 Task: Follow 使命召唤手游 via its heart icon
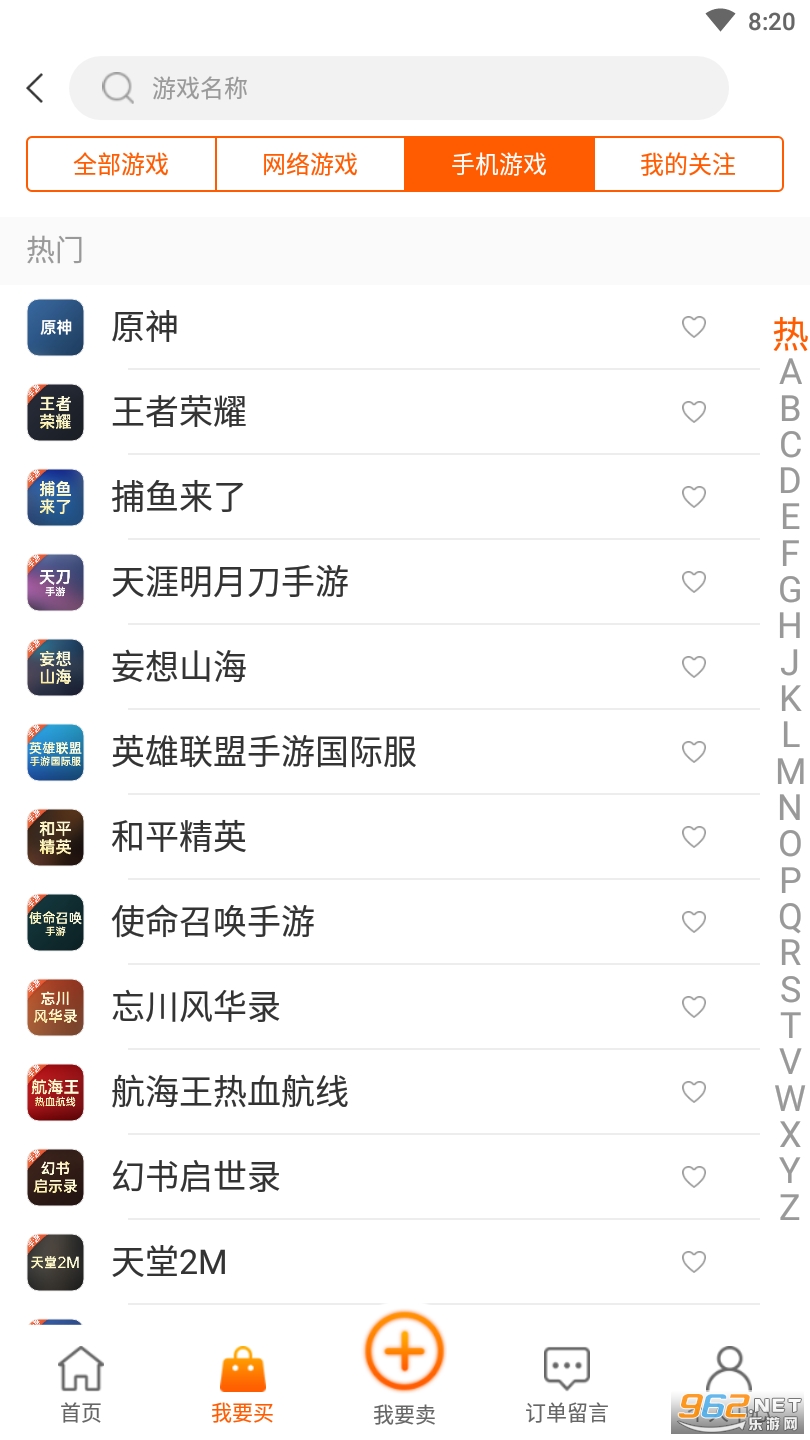click(694, 922)
